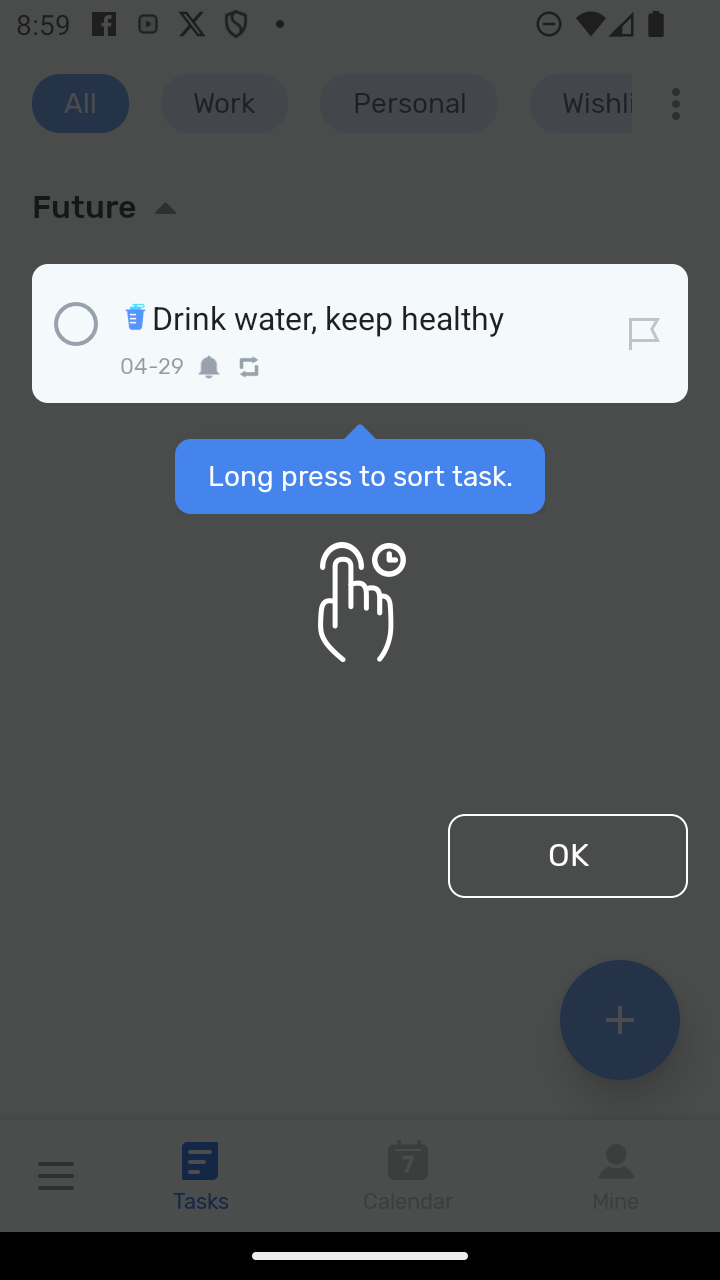The height and width of the screenshot is (1280, 720).
Task: Show Personal category tasks
Action: [409, 103]
